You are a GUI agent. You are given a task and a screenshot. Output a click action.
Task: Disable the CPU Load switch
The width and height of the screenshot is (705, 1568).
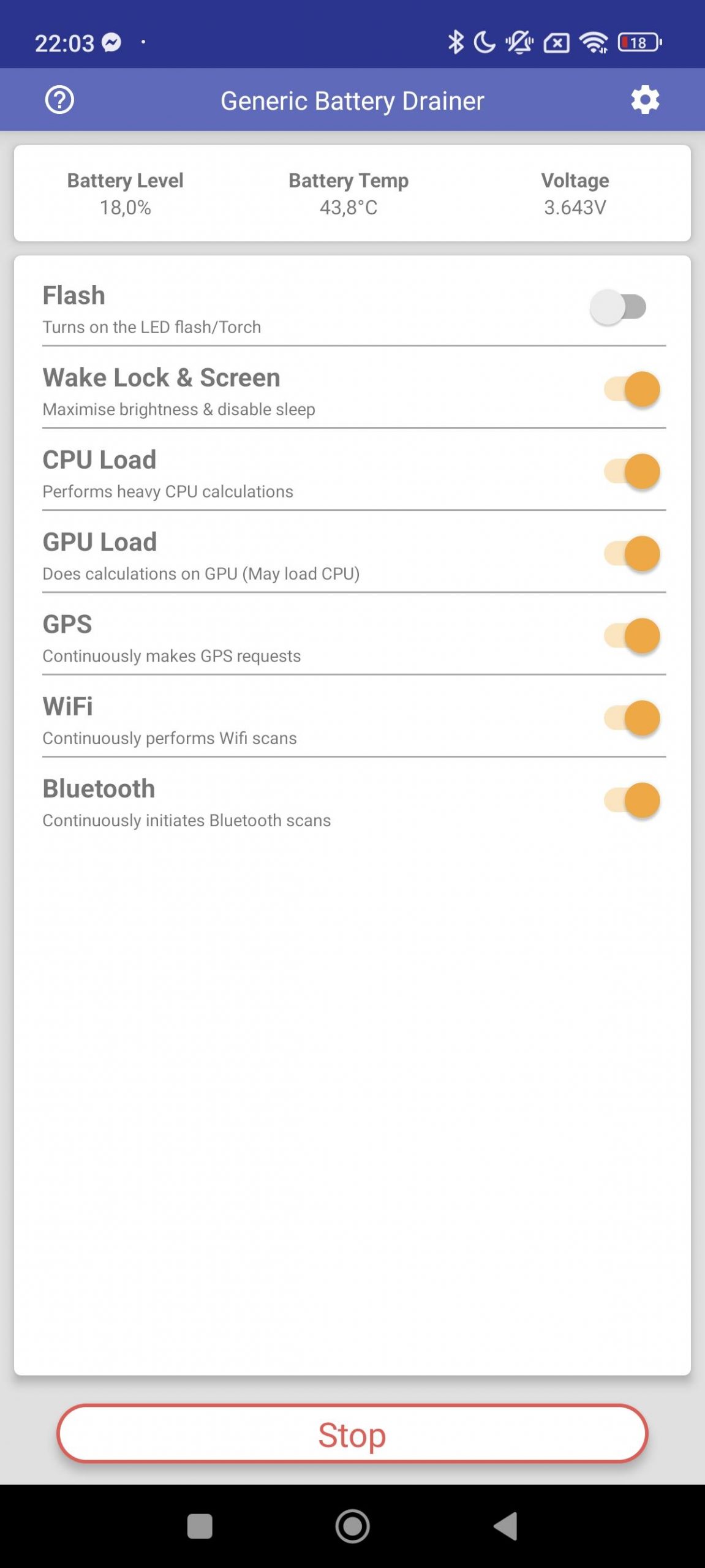(632, 471)
